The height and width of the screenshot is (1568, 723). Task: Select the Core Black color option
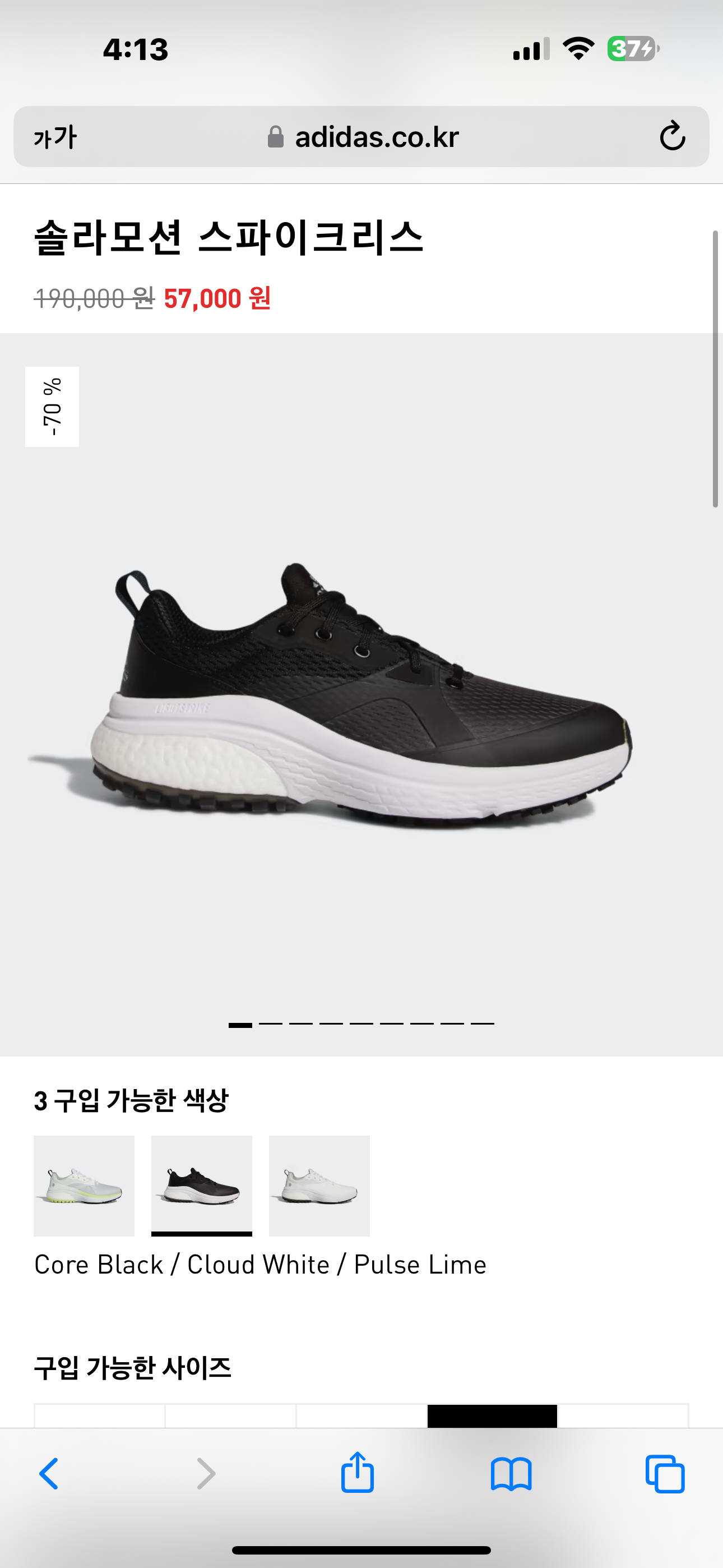coord(201,1185)
